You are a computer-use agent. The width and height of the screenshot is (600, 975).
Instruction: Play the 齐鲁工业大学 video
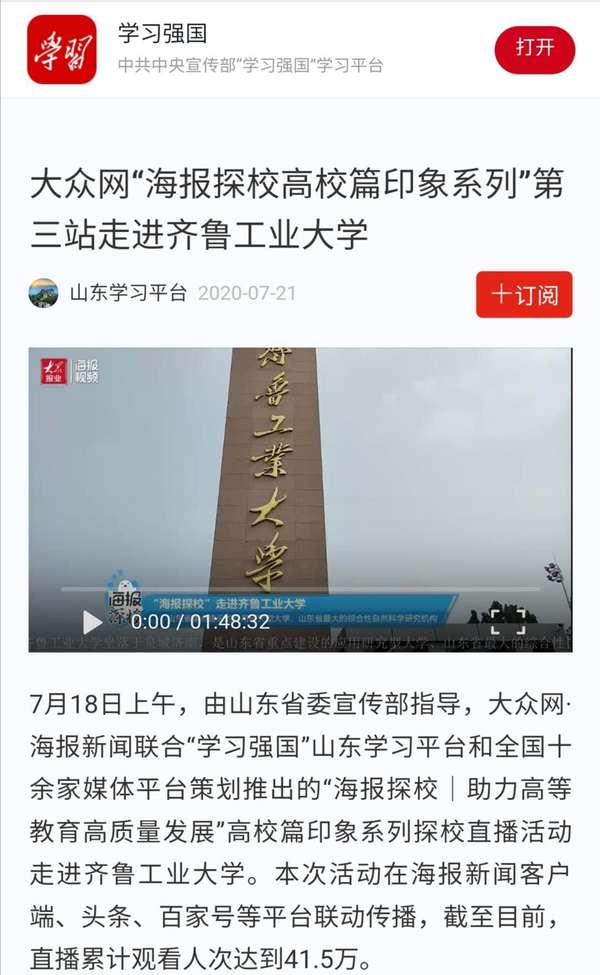click(92, 622)
